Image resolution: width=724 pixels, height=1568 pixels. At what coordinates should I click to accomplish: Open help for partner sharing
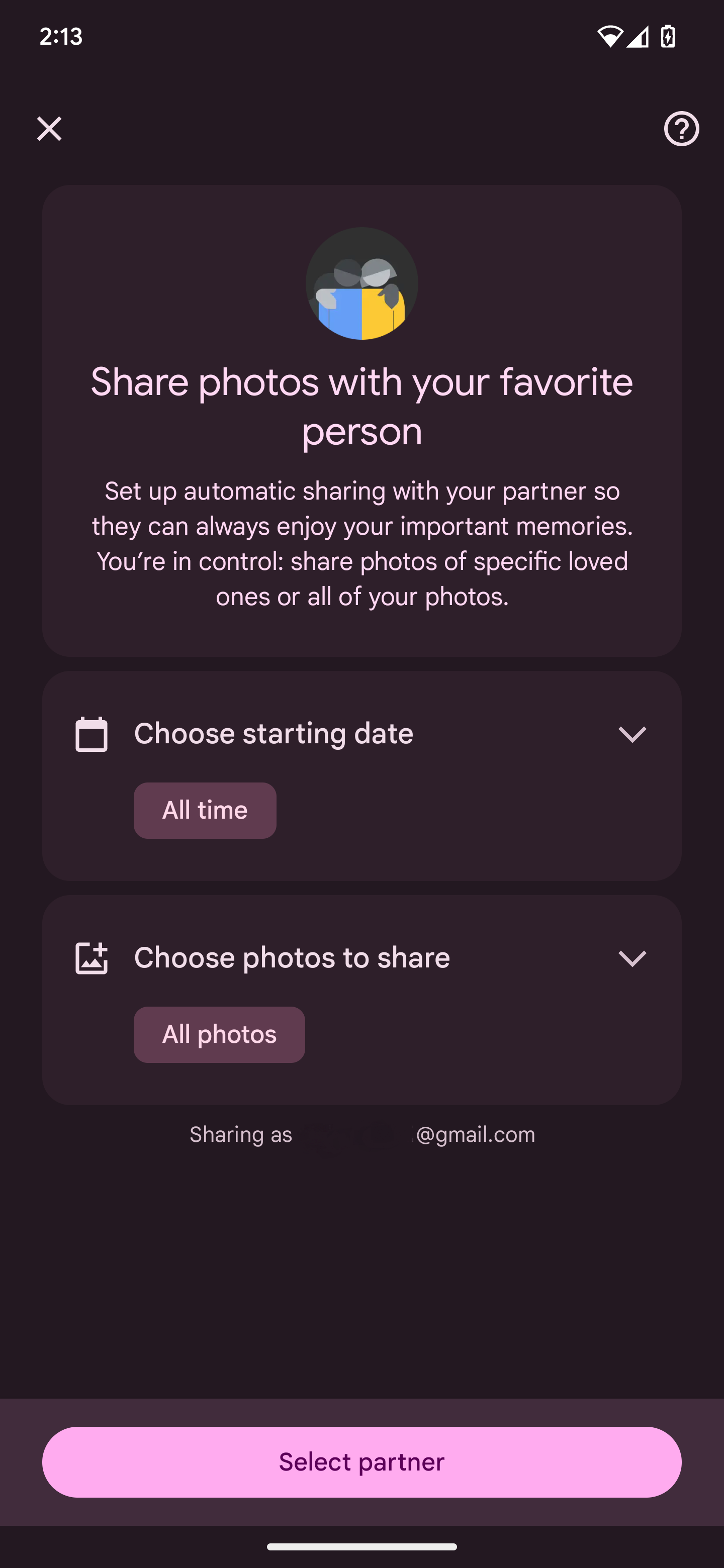point(680,129)
